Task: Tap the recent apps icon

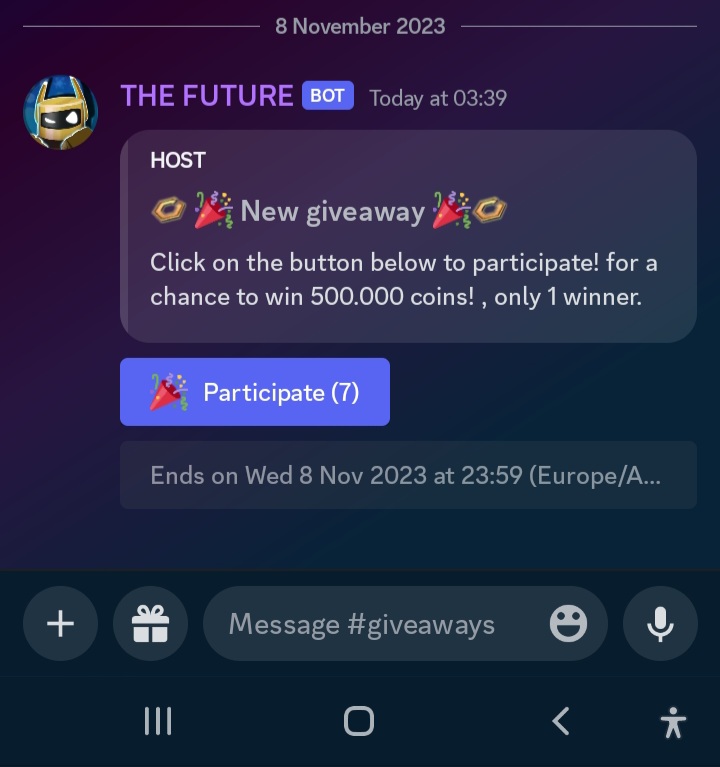Action: [x=157, y=720]
